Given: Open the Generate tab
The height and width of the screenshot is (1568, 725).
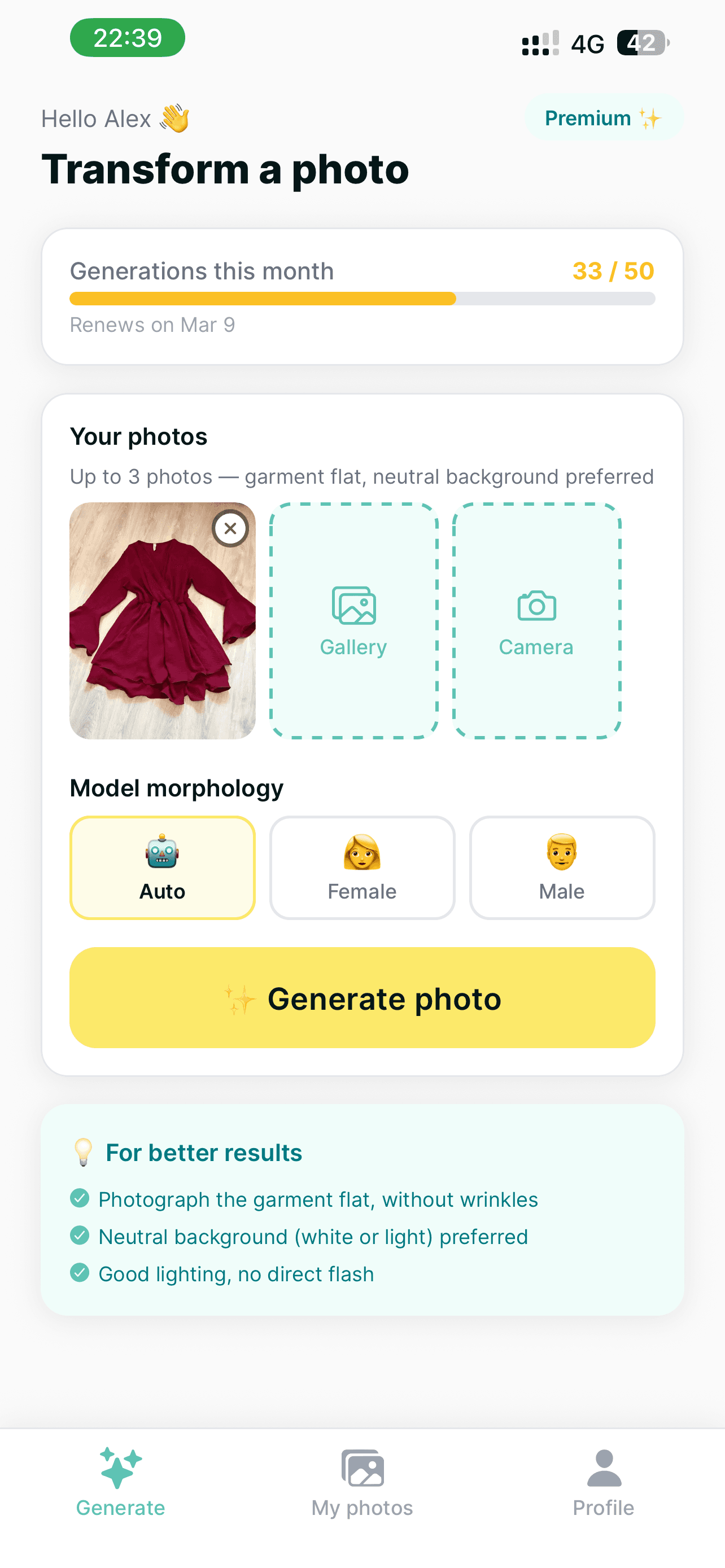Looking at the screenshot, I should 120,1485.
